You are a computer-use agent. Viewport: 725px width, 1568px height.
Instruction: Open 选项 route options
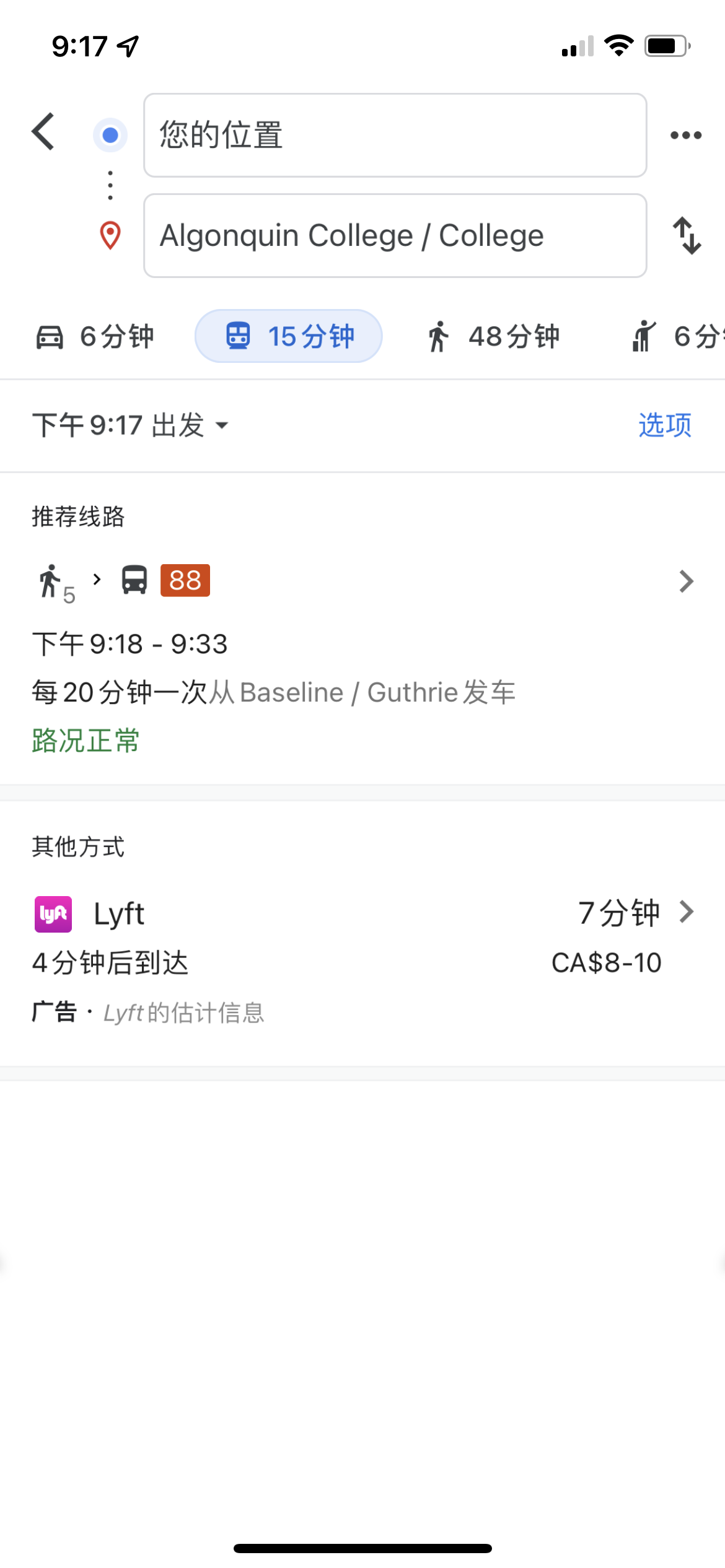point(664,425)
